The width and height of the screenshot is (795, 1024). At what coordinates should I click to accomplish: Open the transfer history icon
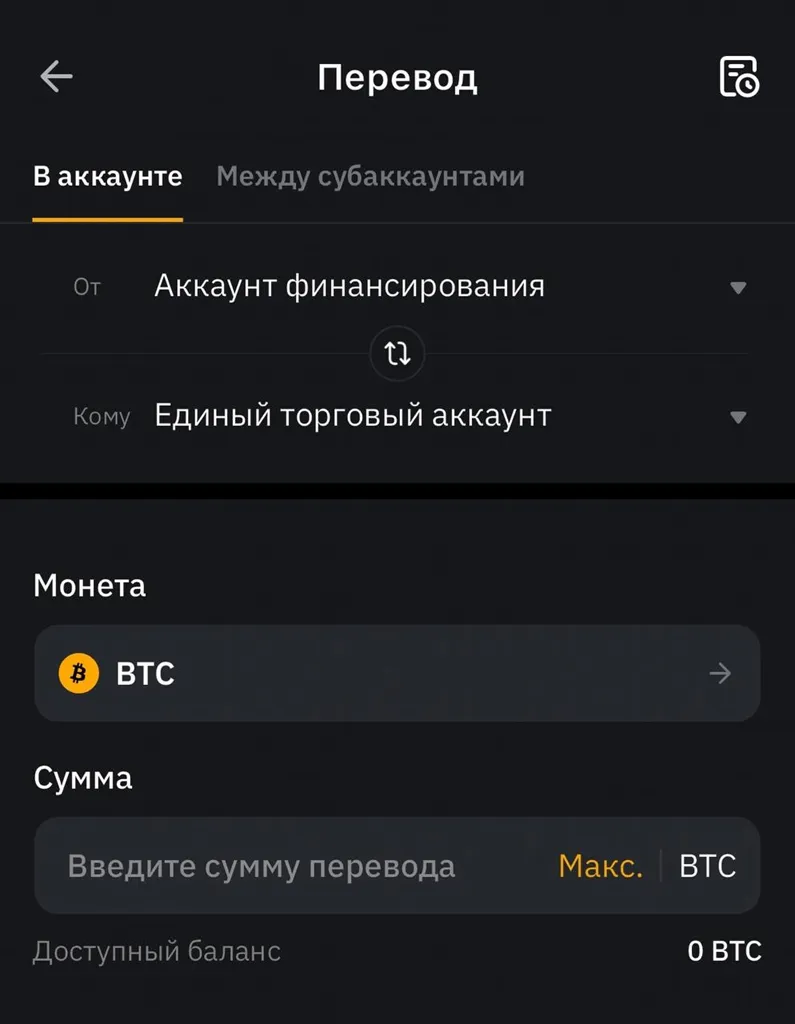click(738, 76)
